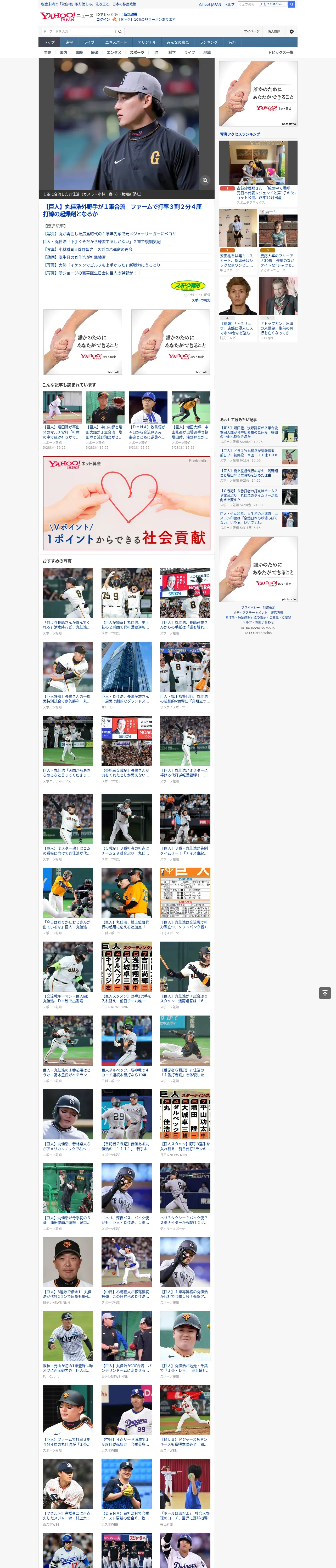The height and width of the screenshot is (1568, 336).
Task: Switch to the ランキング tab
Action: tap(209, 43)
